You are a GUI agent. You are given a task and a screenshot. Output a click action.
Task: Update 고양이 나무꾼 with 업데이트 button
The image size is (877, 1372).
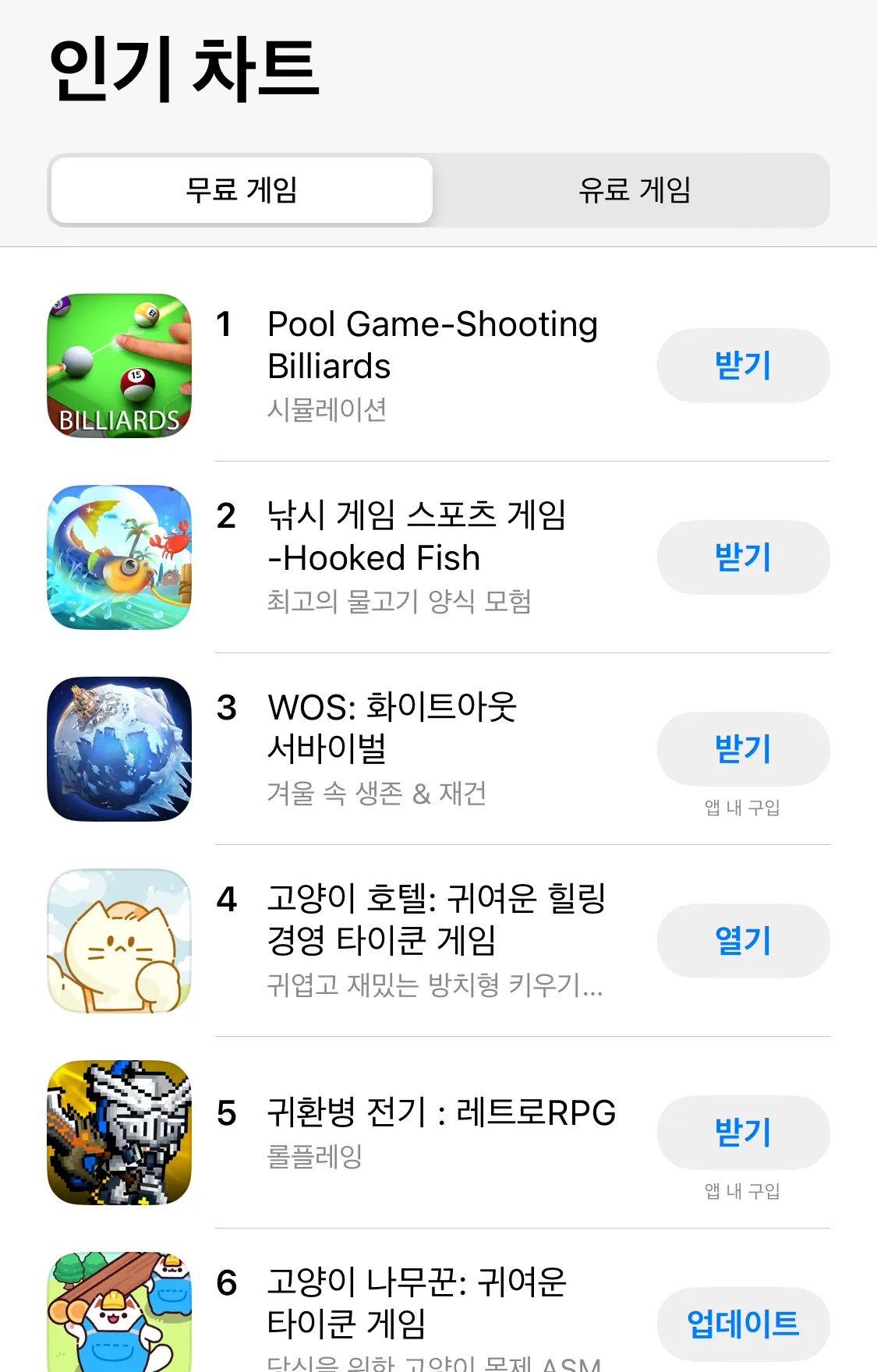pyautogui.click(x=742, y=1324)
